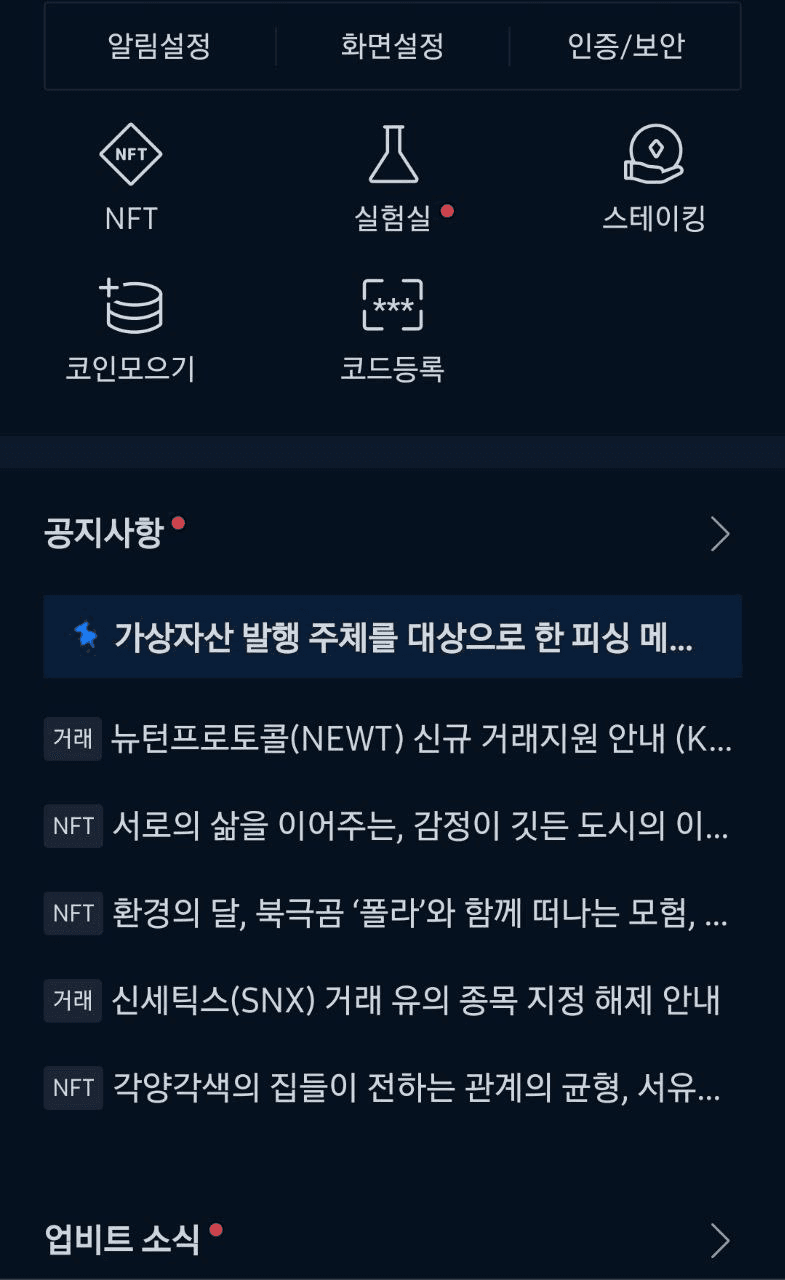Viewport: 785px width, 1280px height.
Task: Open 신세틱스(SNX) 거래 유의 종목 해제 notice
Action: (x=415, y=1000)
